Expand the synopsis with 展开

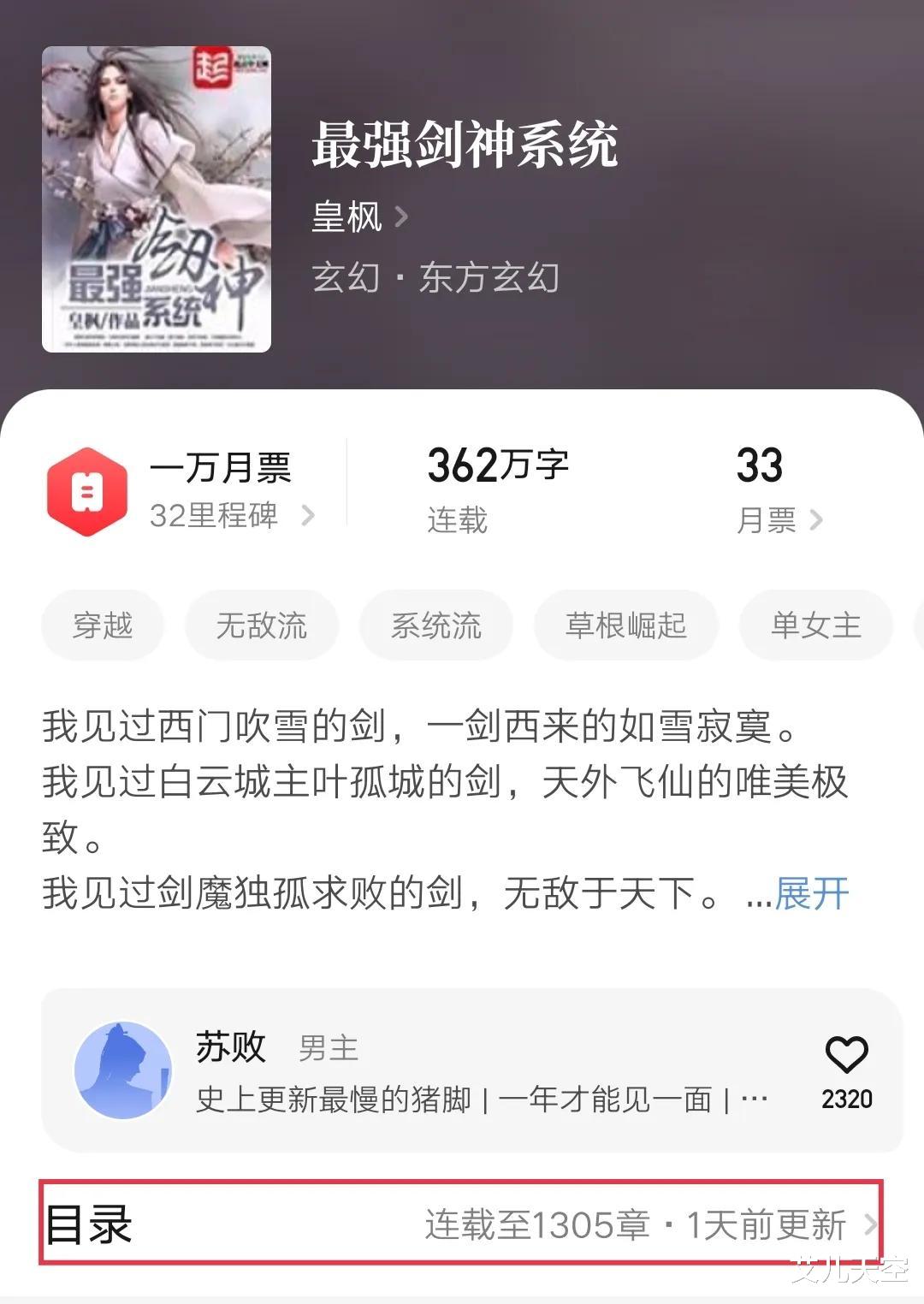pos(811,894)
